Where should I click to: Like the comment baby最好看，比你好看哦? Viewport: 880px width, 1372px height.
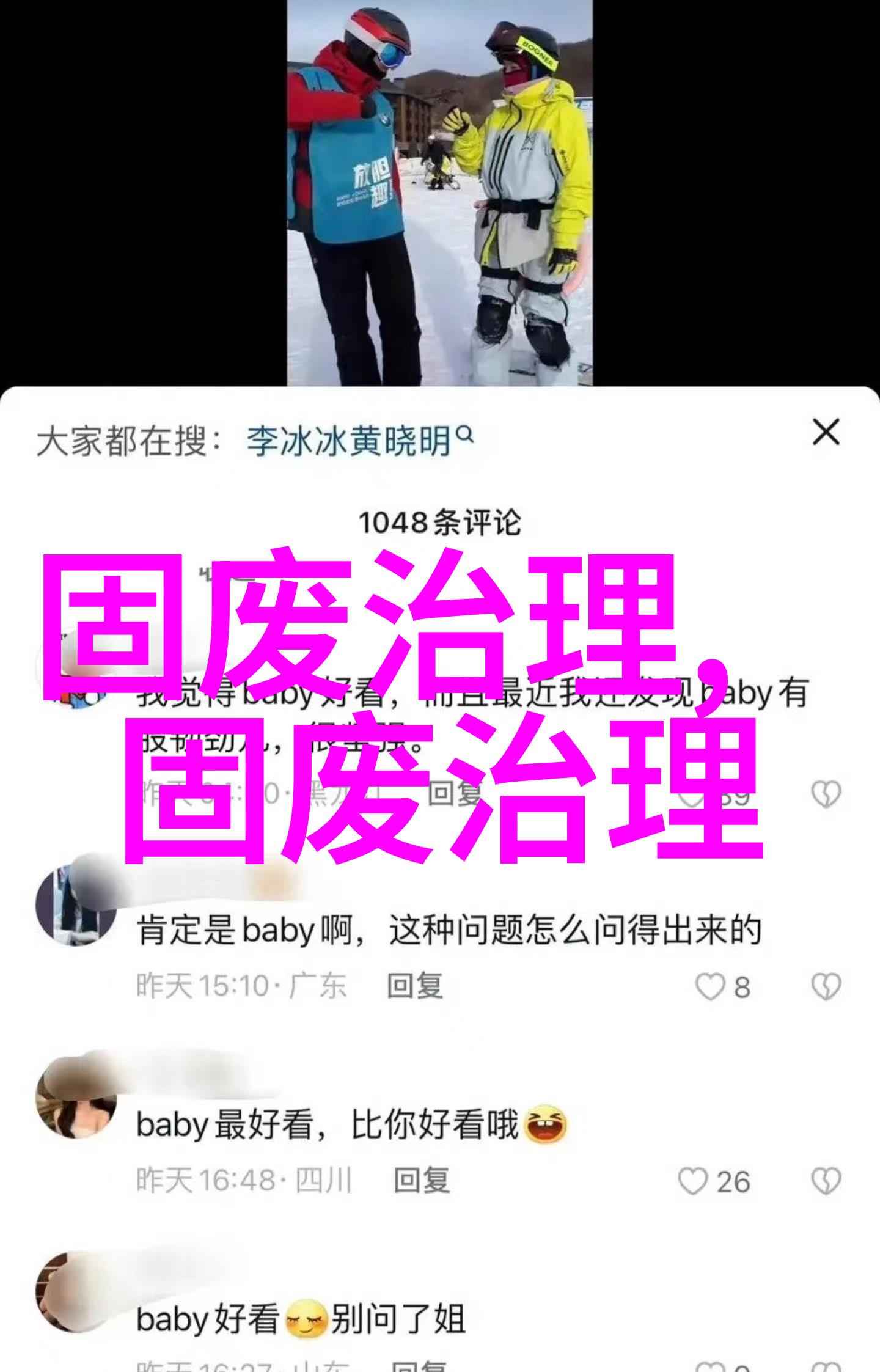694,1181
